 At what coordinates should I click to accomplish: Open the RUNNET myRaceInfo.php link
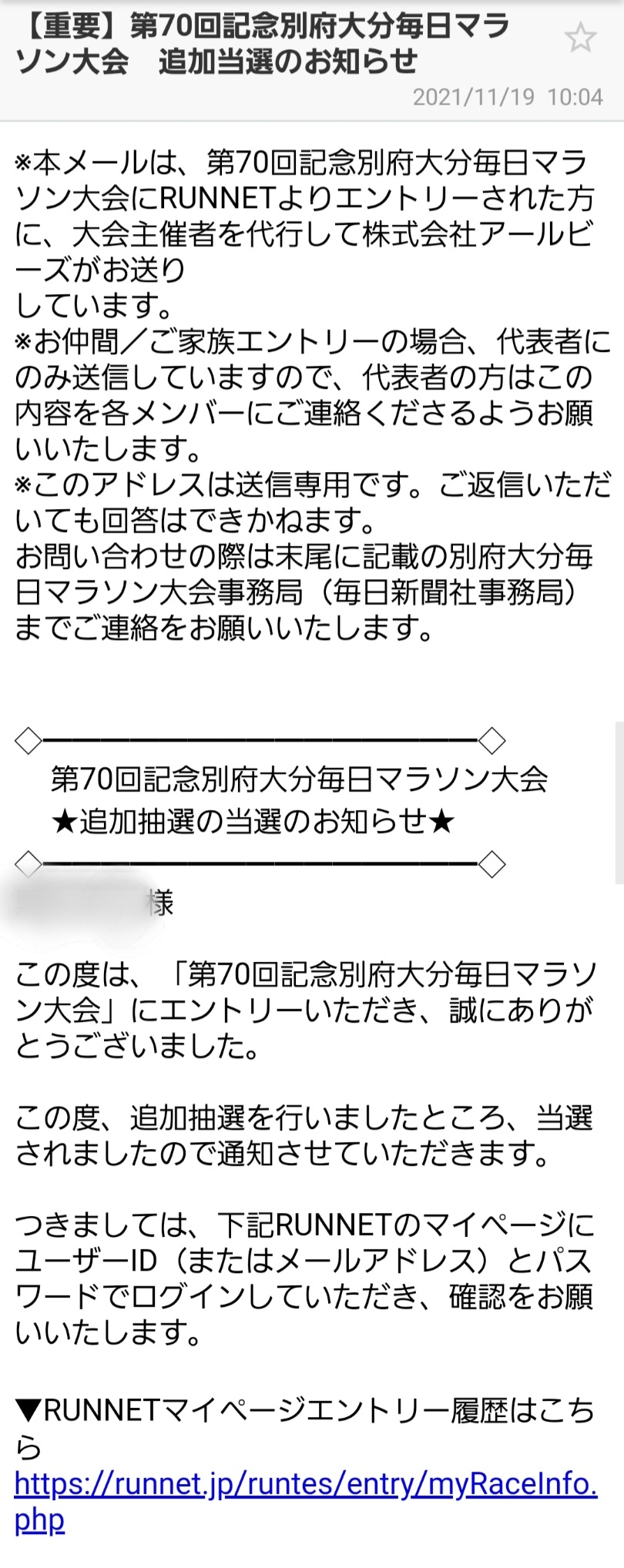[x=305, y=1484]
